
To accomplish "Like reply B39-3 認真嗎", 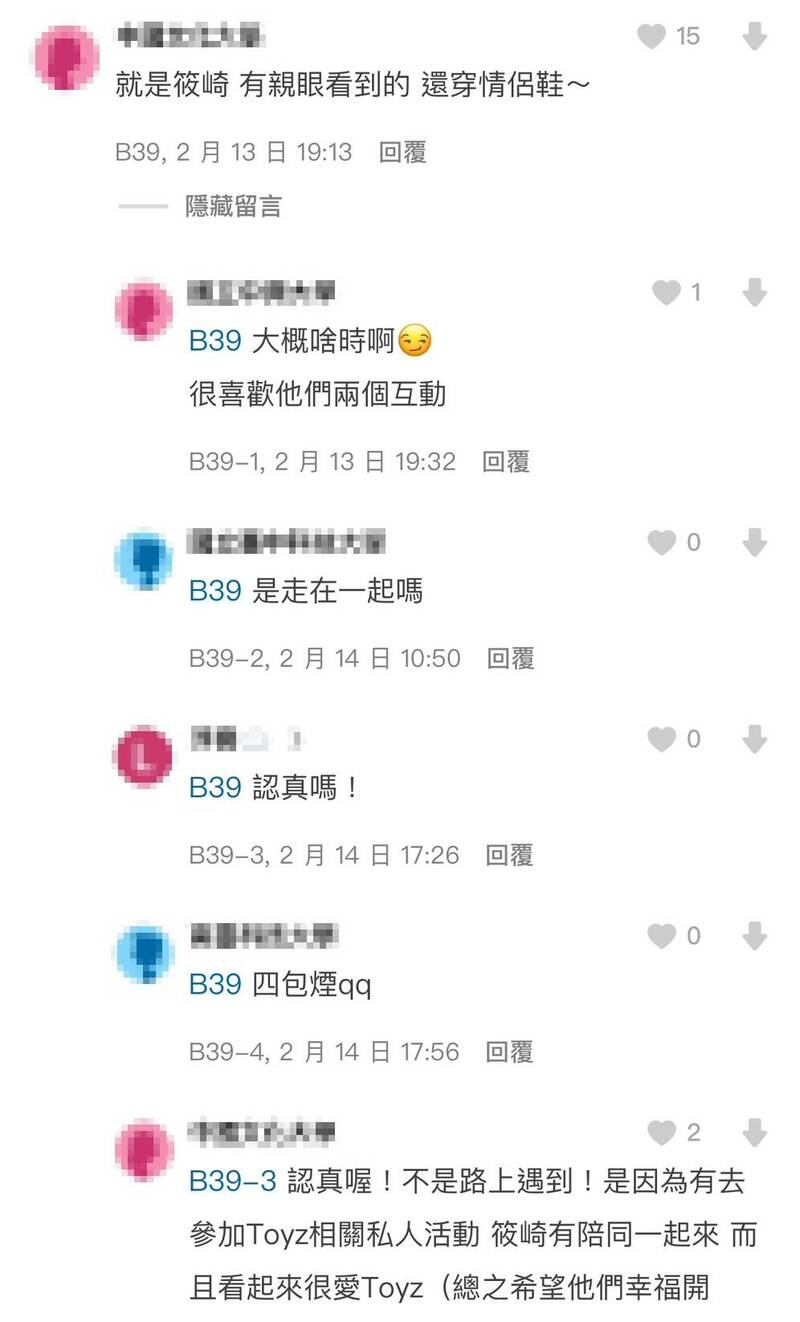I will [x=662, y=740].
